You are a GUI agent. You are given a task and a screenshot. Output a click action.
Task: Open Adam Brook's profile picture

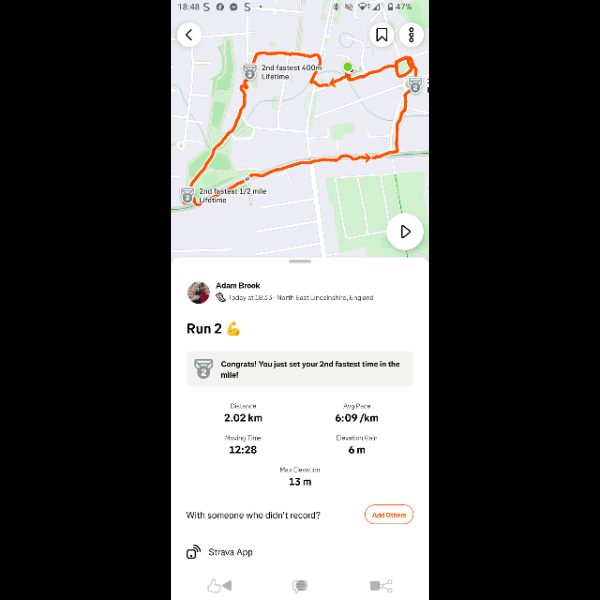198,292
